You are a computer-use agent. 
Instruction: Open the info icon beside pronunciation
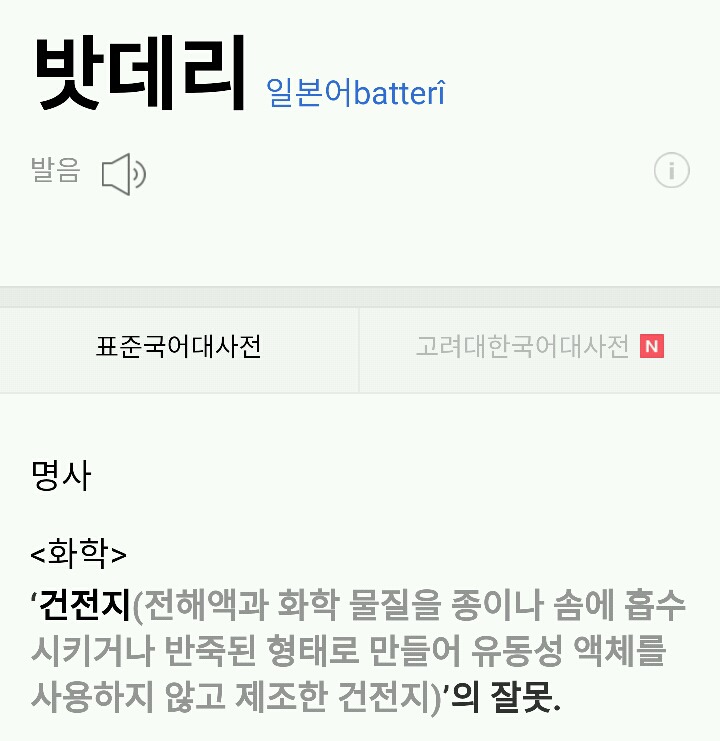(671, 170)
